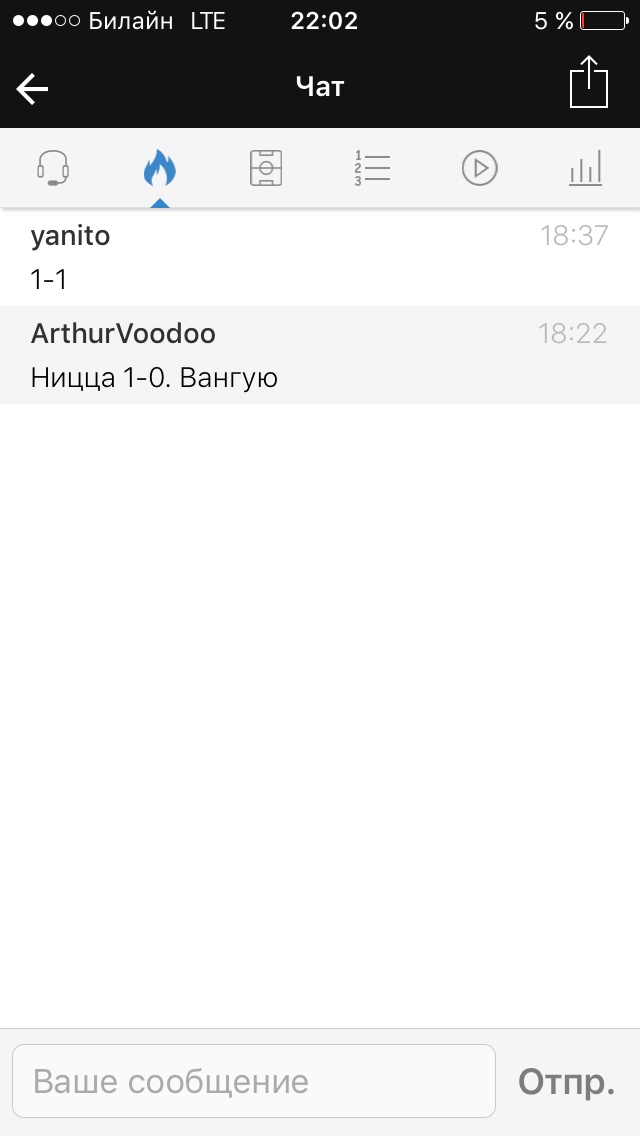Open the video play tab
The width and height of the screenshot is (640, 1136).
[479, 168]
